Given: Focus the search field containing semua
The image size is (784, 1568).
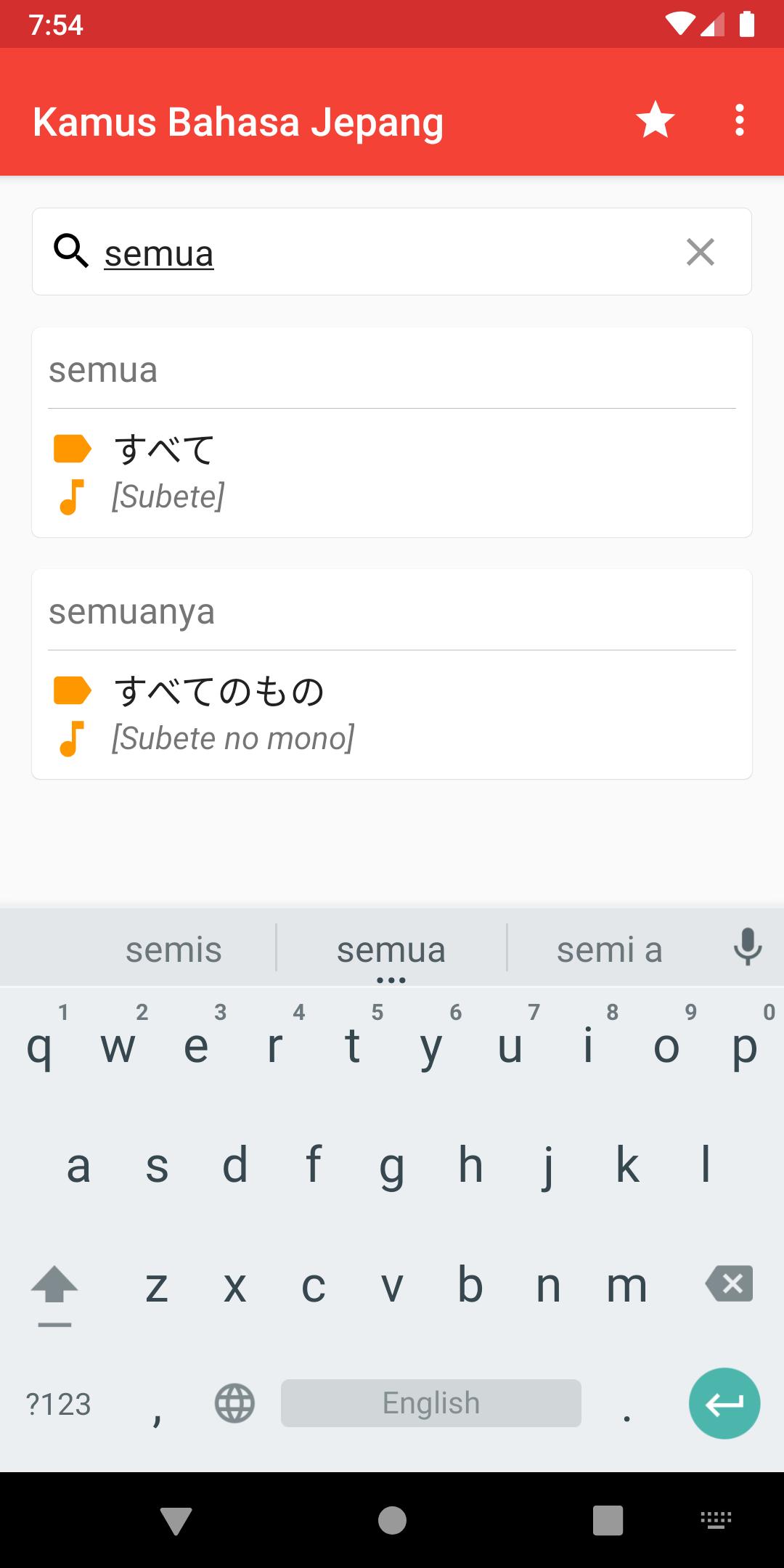Looking at the screenshot, I should (x=377, y=253).
